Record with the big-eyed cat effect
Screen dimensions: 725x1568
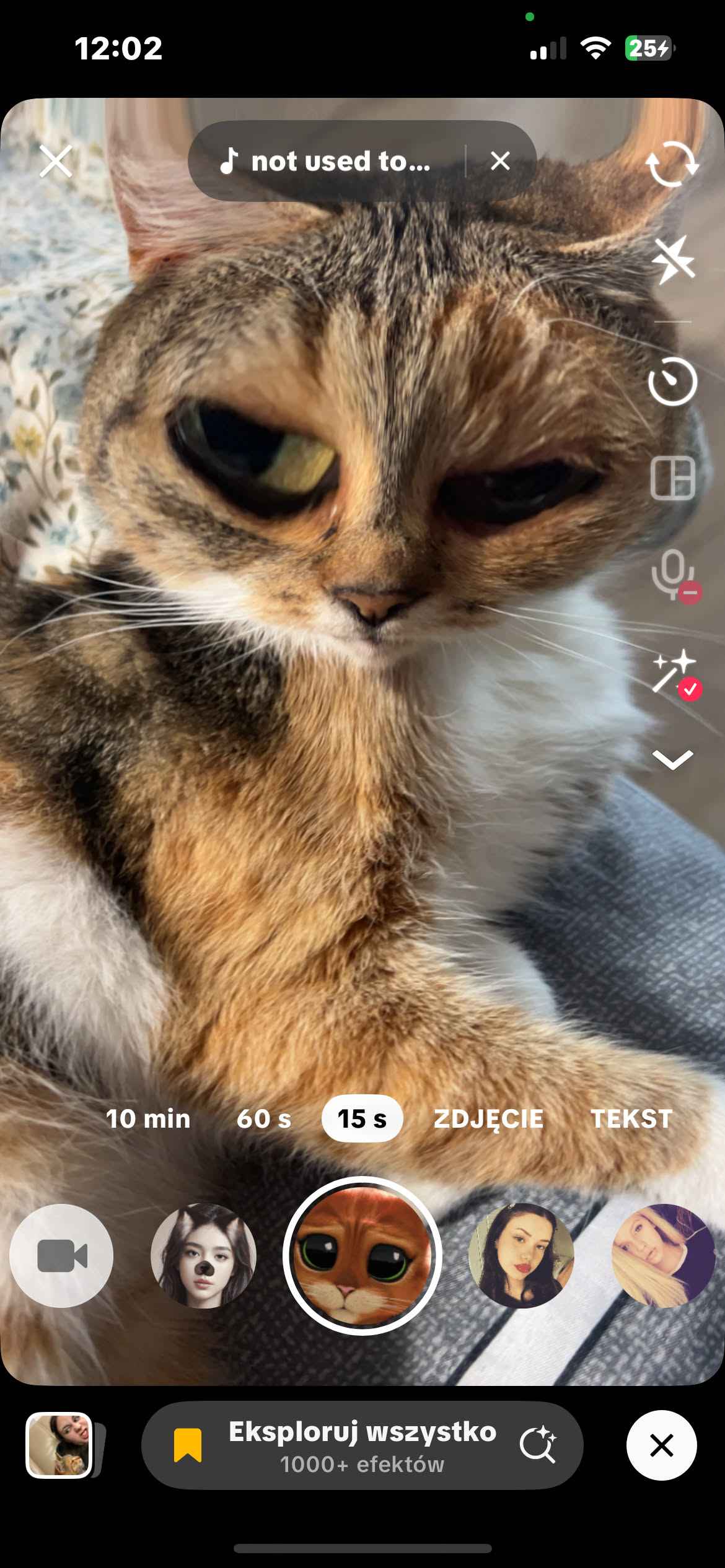[362, 1256]
